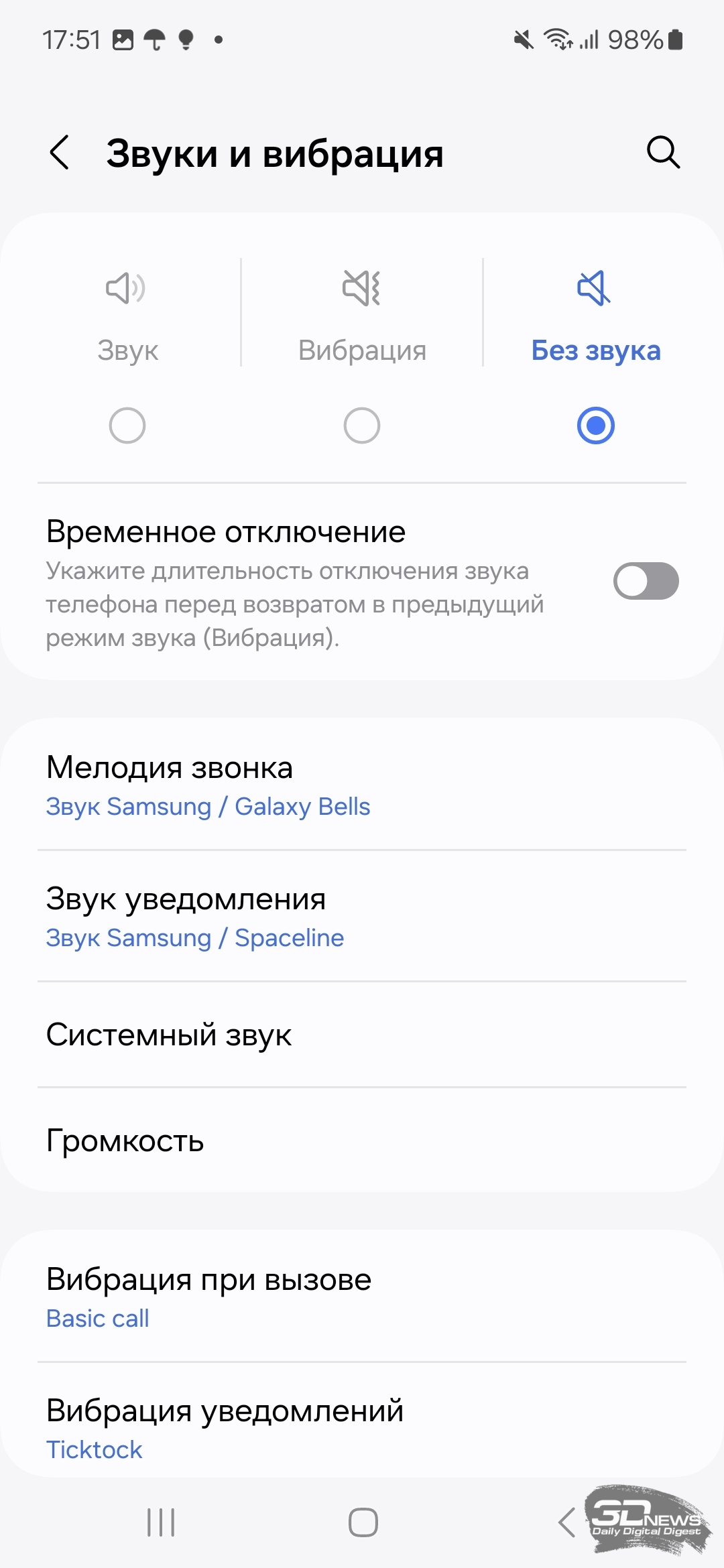Open Системный звук

tap(362, 1035)
